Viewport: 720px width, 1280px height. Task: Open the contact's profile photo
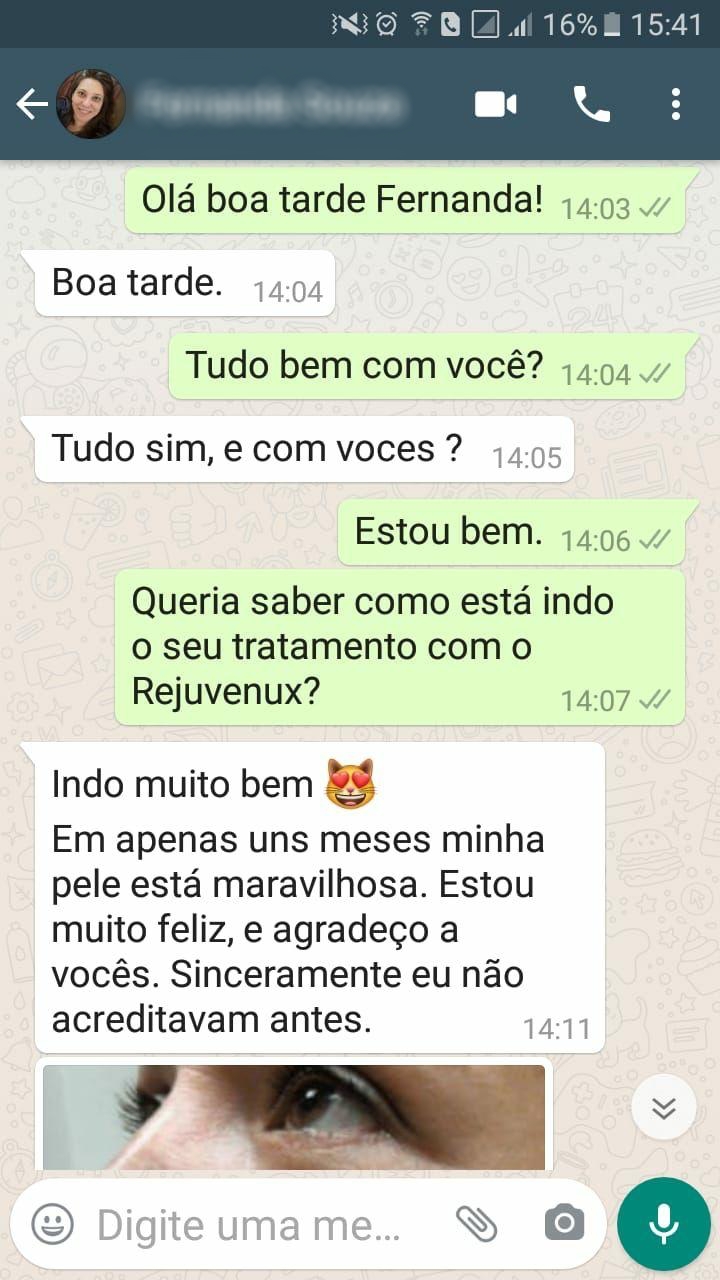pyautogui.click(x=91, y=104)
